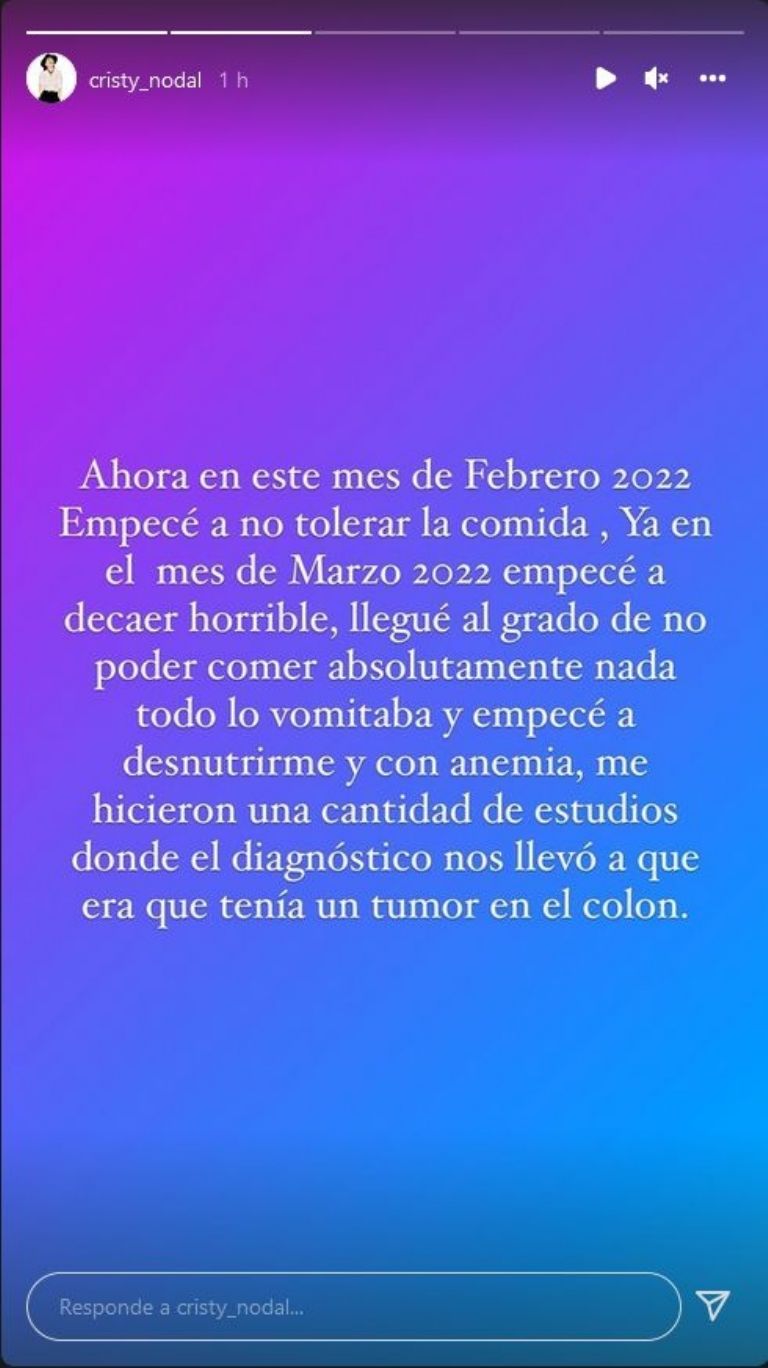Viewport: 768px width, 1368px height.
Task: Open cristy_nodal's profile picture
Action: click(x=51, y=78)
